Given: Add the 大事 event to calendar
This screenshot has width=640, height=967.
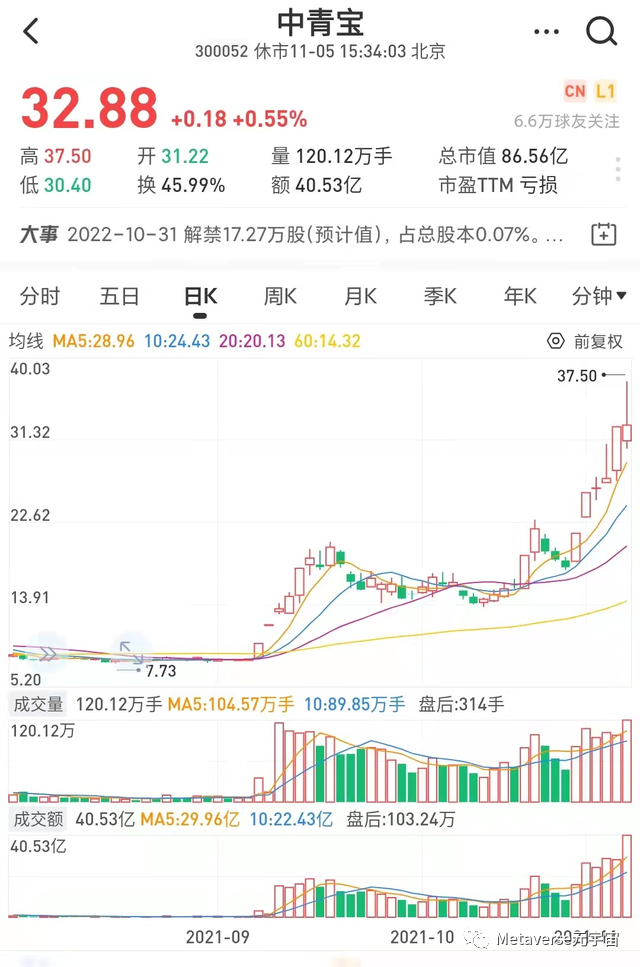Looking at the screenshot, I should 603,235.
